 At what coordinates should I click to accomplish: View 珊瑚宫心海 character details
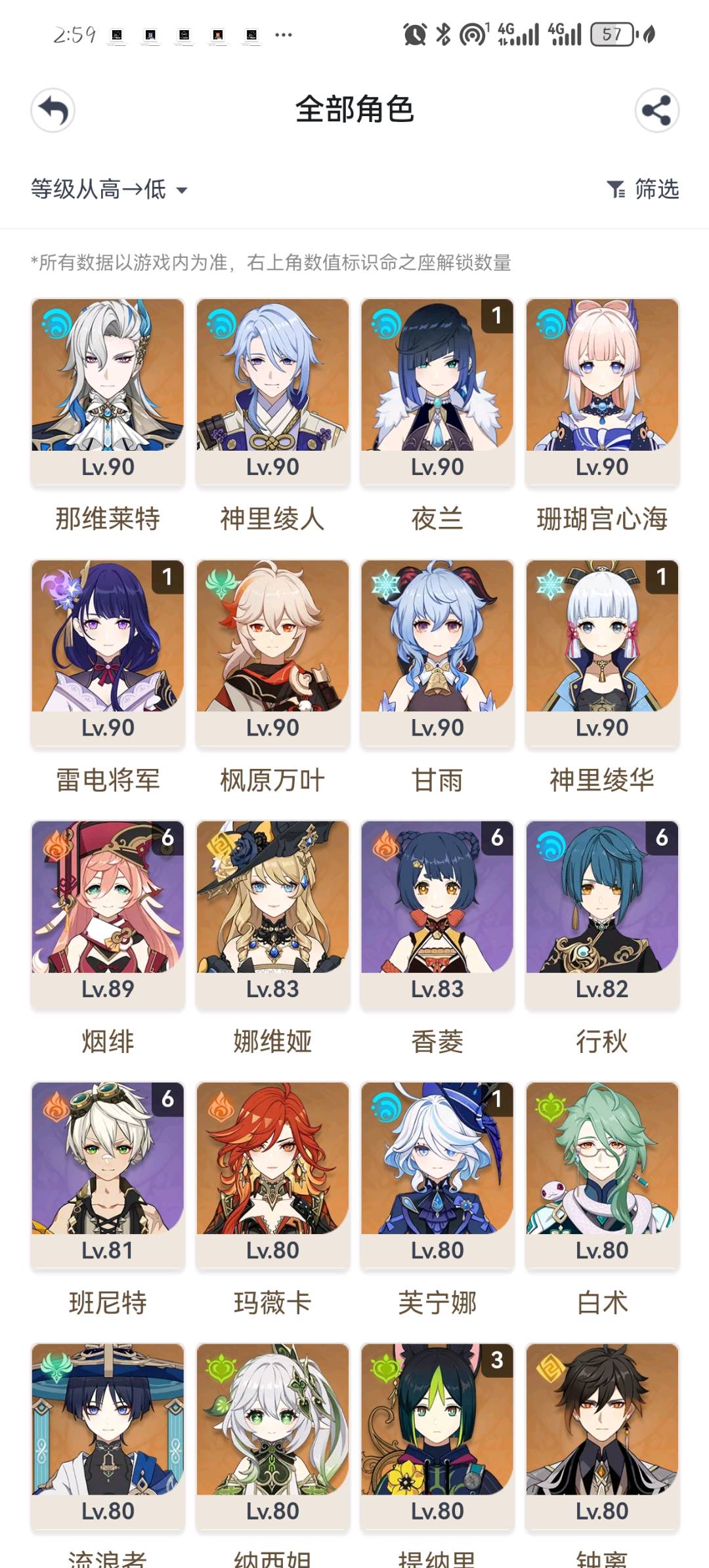click(602, 391)
